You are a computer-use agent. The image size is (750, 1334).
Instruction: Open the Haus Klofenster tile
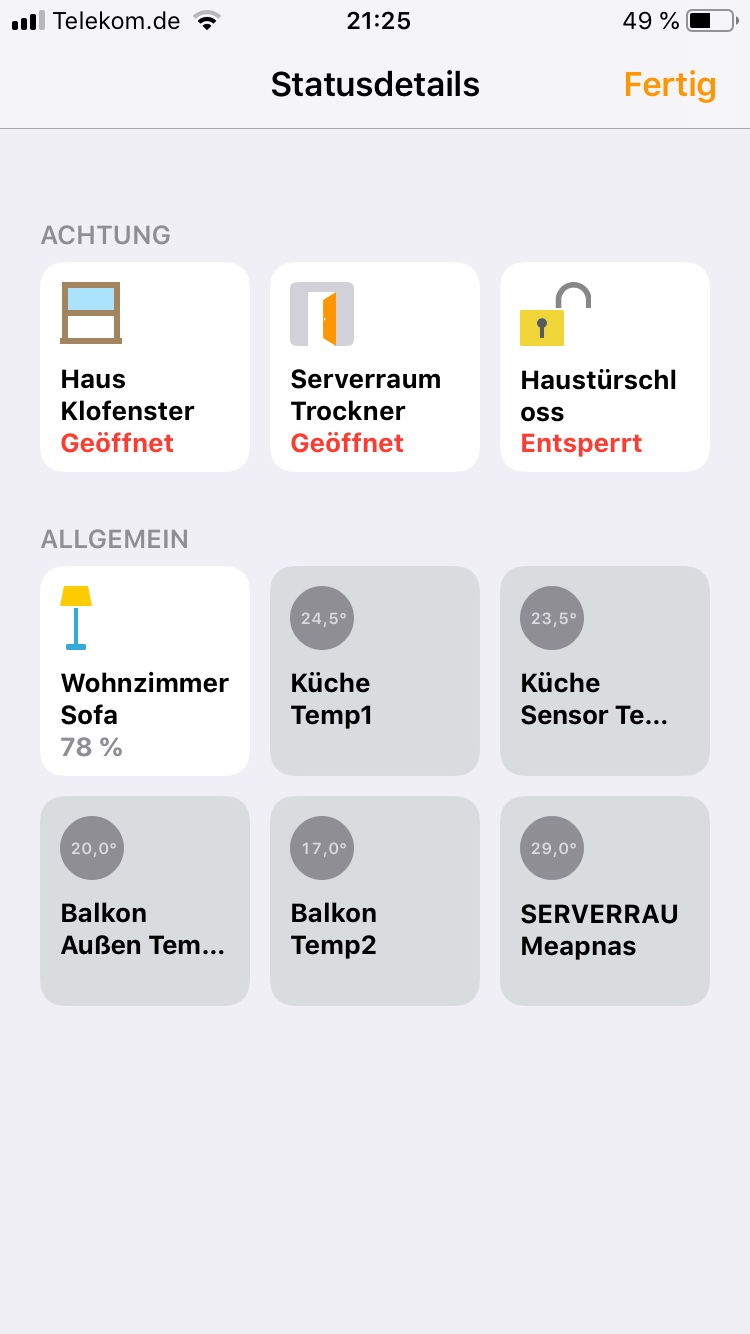click(x=145, y=367)
